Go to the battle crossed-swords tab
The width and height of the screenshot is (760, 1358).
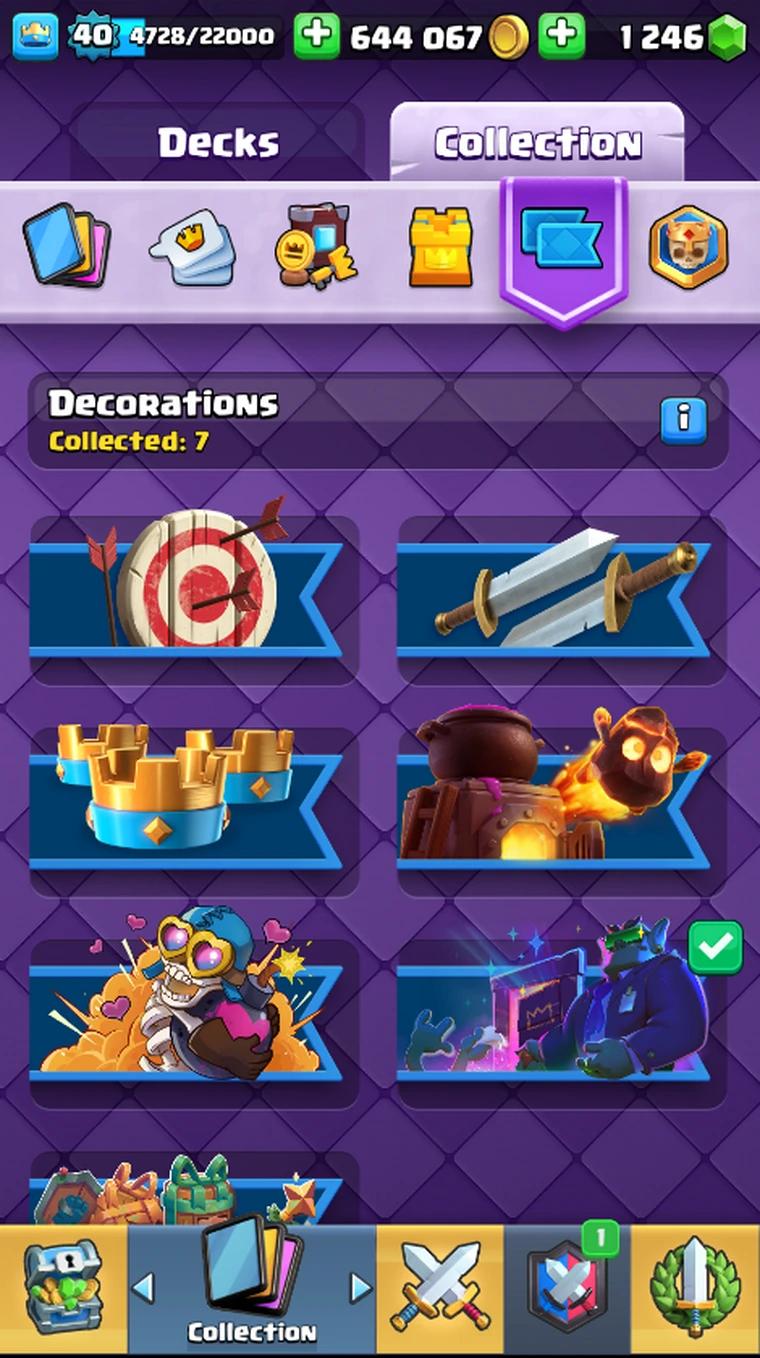(x=440, y=1290)
